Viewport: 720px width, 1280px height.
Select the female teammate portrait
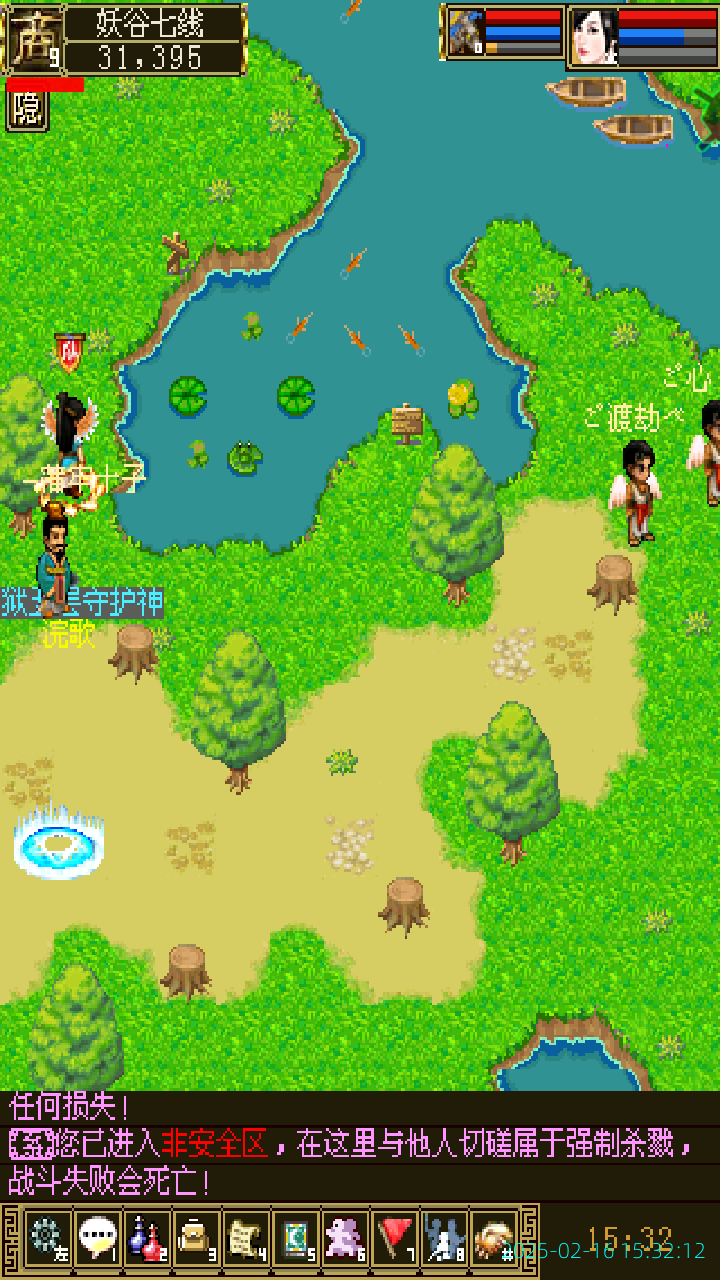[593, 36]
